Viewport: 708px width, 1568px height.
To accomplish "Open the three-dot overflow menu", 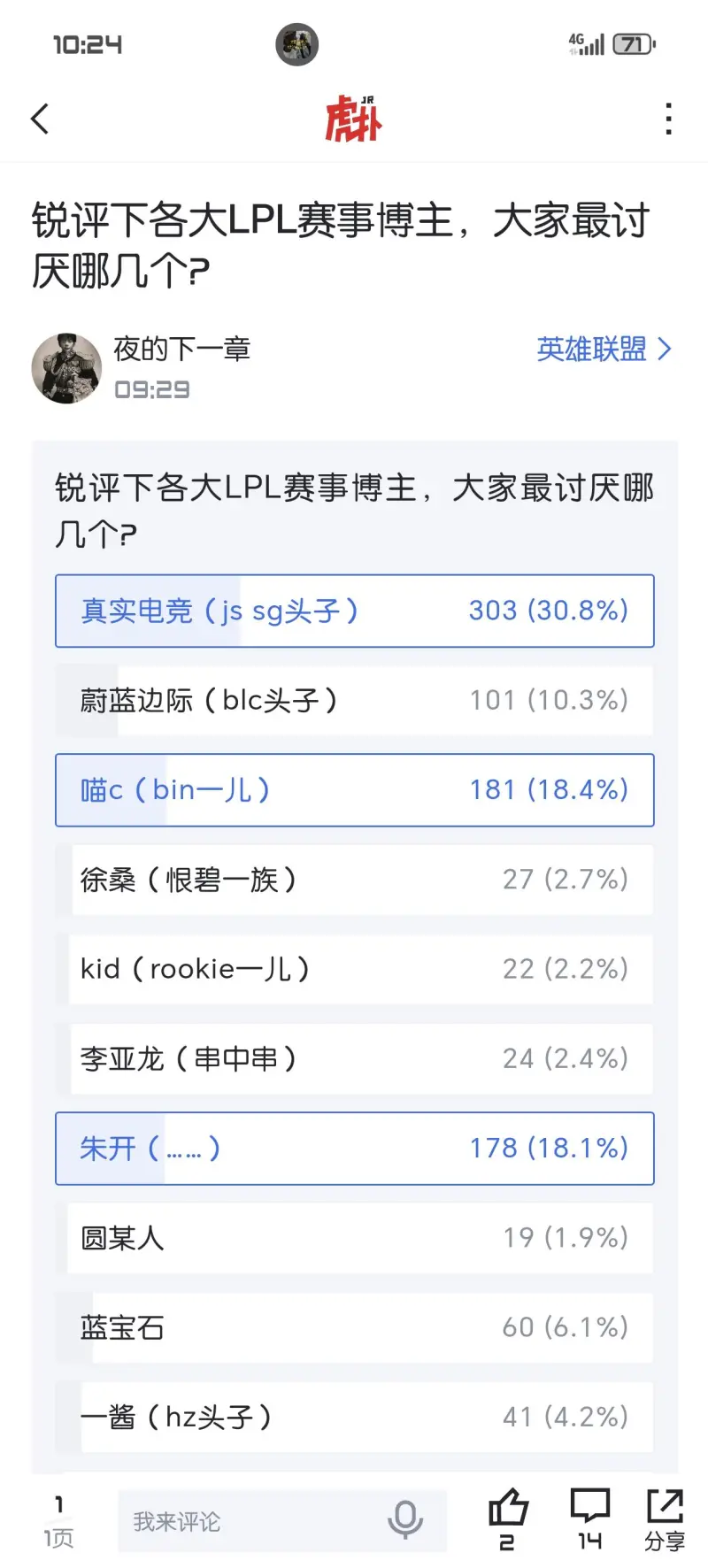I will 668,118.
